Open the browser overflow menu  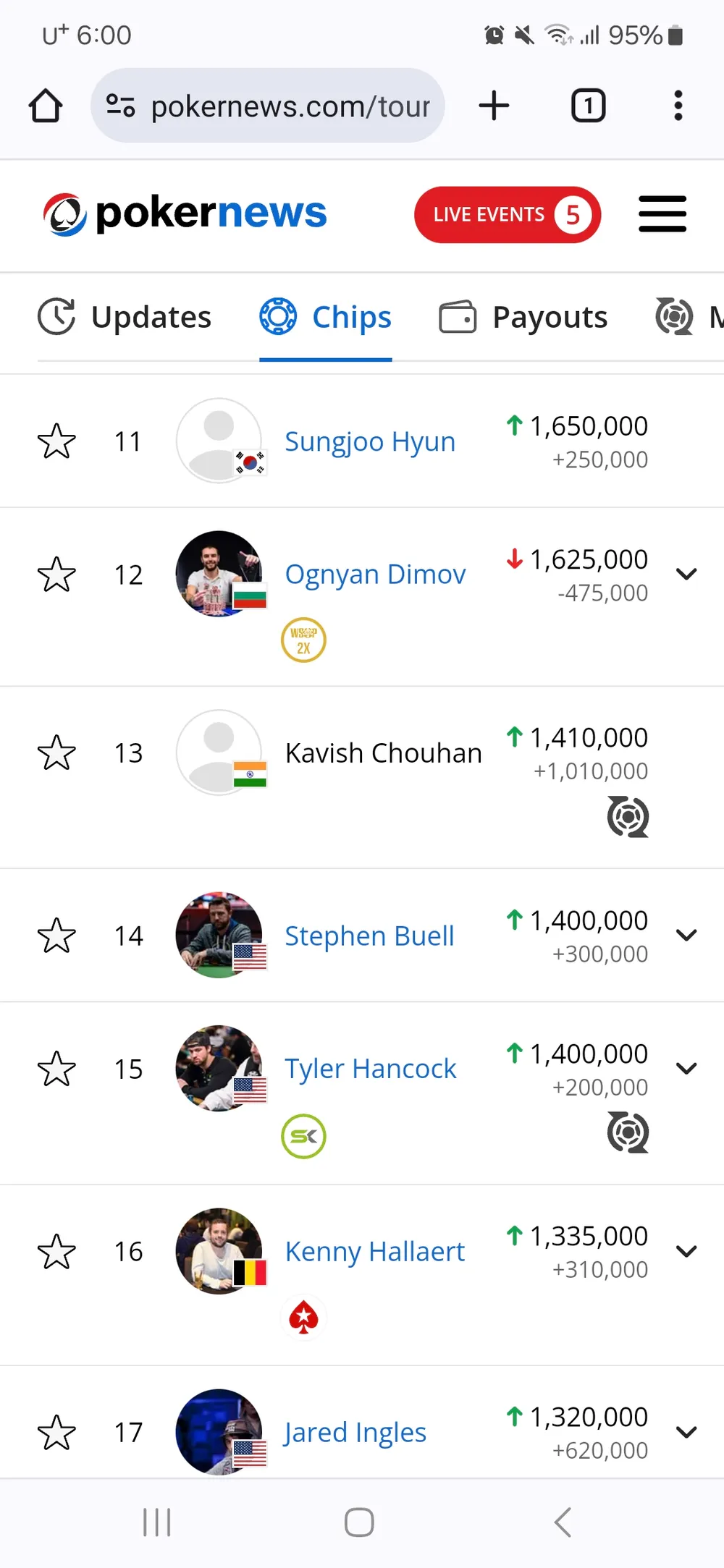click(678, 106)
